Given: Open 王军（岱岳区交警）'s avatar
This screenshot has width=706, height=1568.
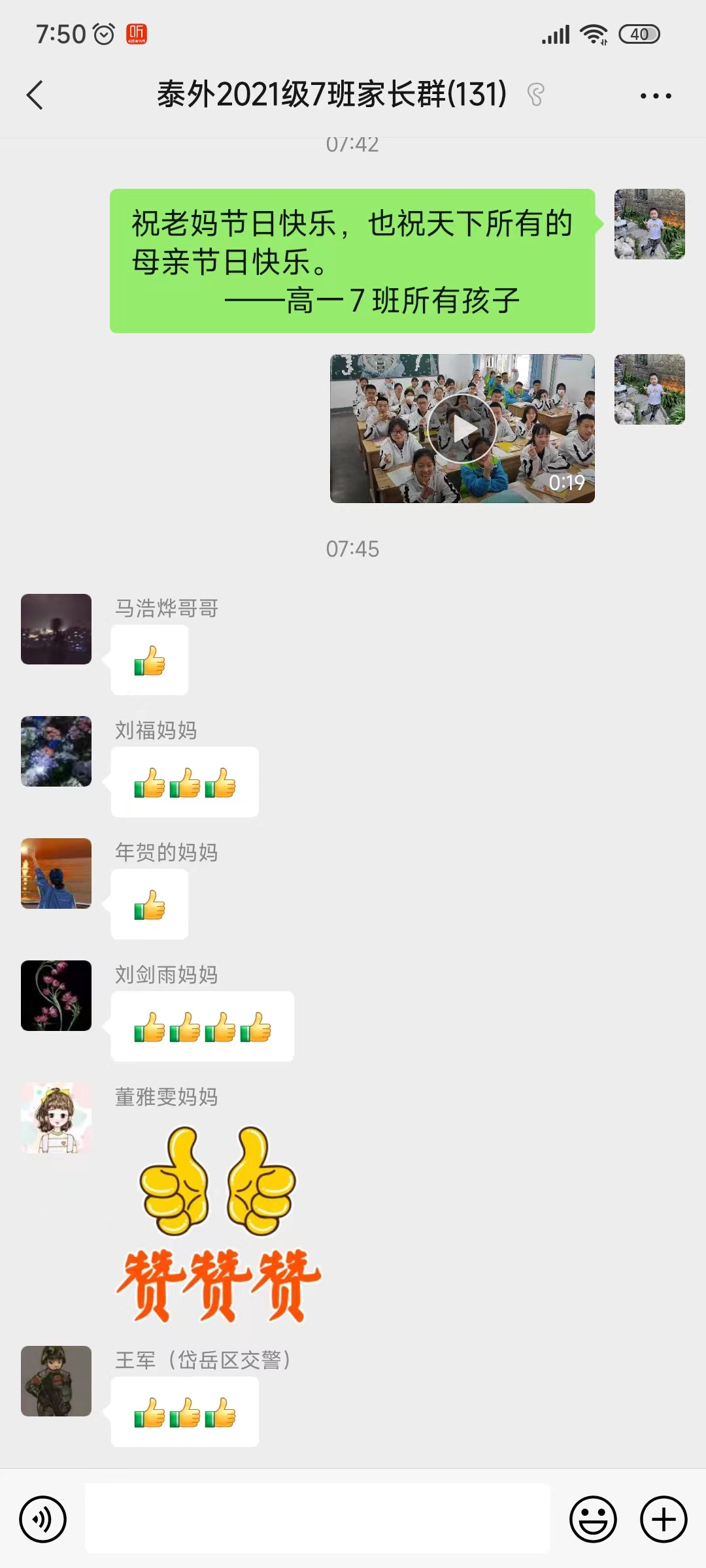Looking at the screenshot, I should (56, 1381).
